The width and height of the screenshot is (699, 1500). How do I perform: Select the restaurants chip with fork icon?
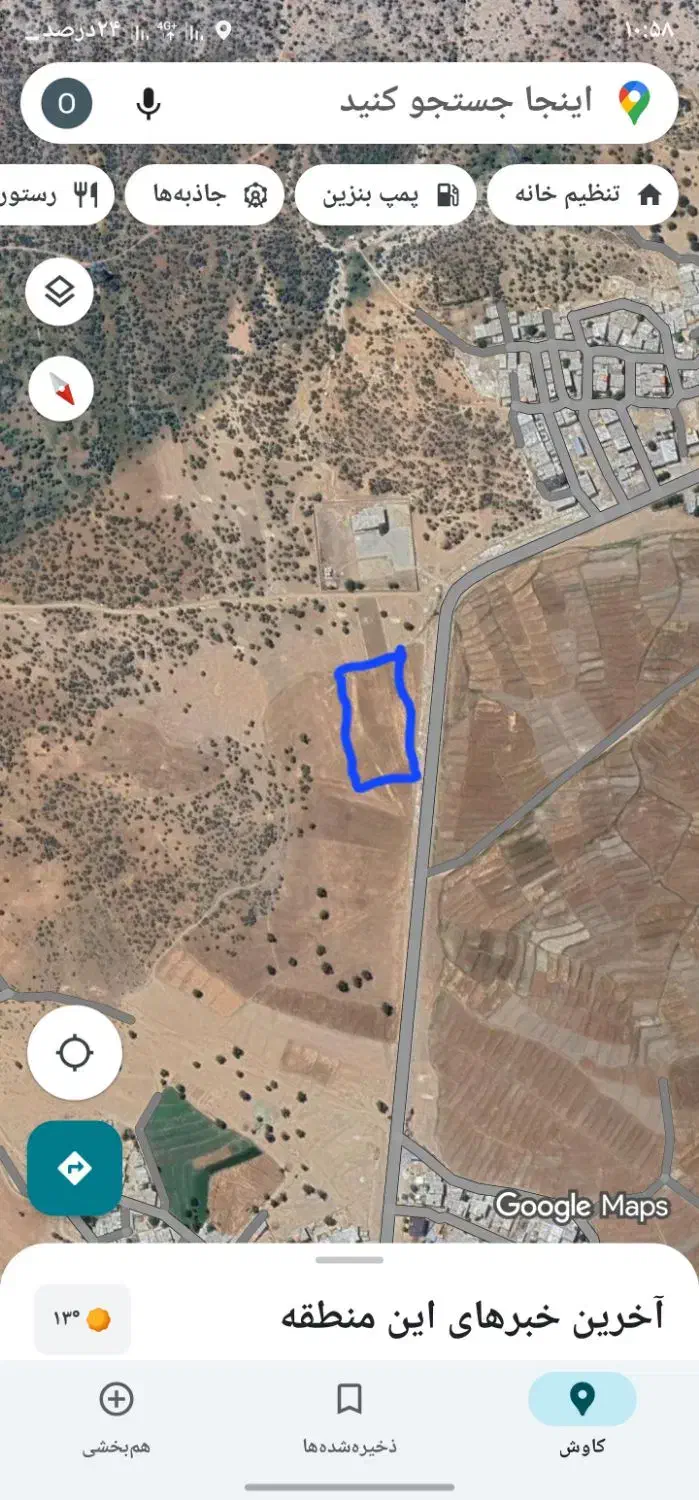tap(50, 195)
